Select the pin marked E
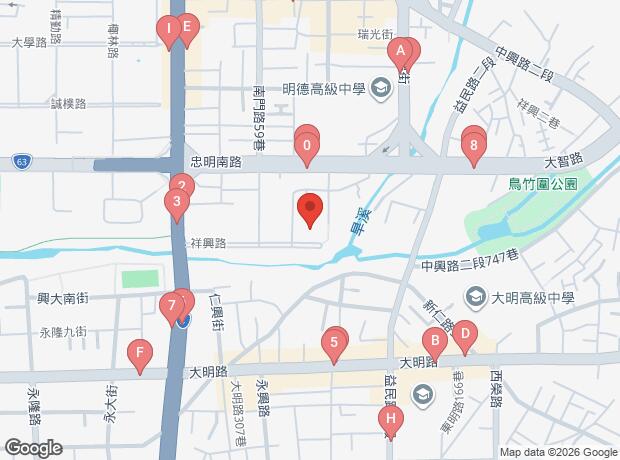Viewport: 620px width, 460px height. coord(186,29)
